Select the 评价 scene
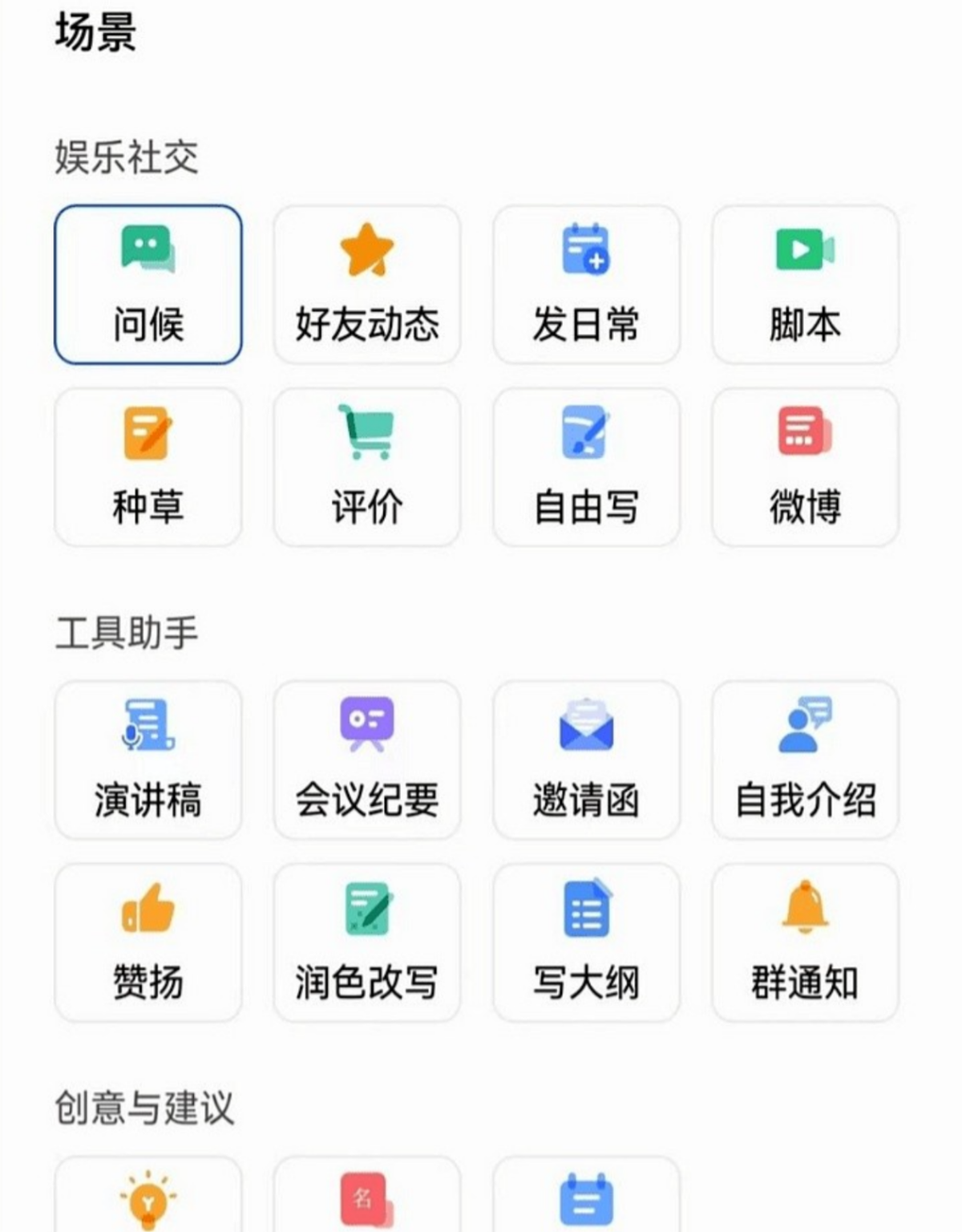The width and height of the screenshot is (962, 1232). point(367,468)
